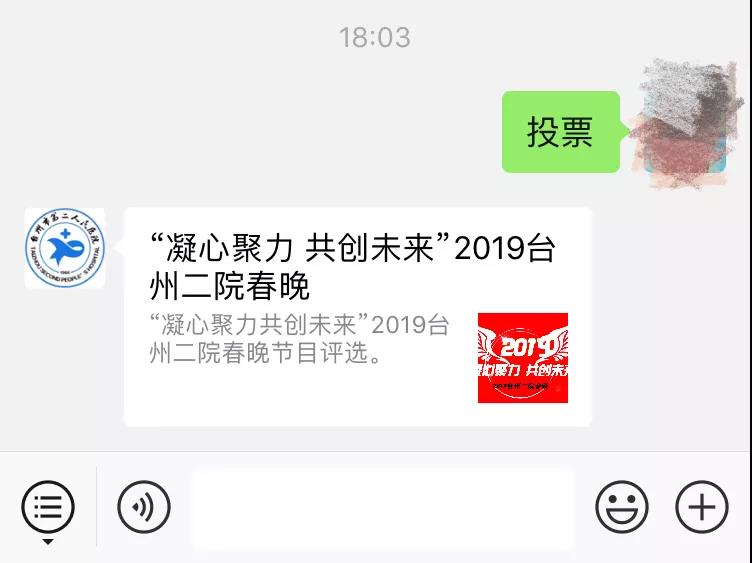
Task: Focus the message text field
Action: pyautogui.click(x=382, y=508)
